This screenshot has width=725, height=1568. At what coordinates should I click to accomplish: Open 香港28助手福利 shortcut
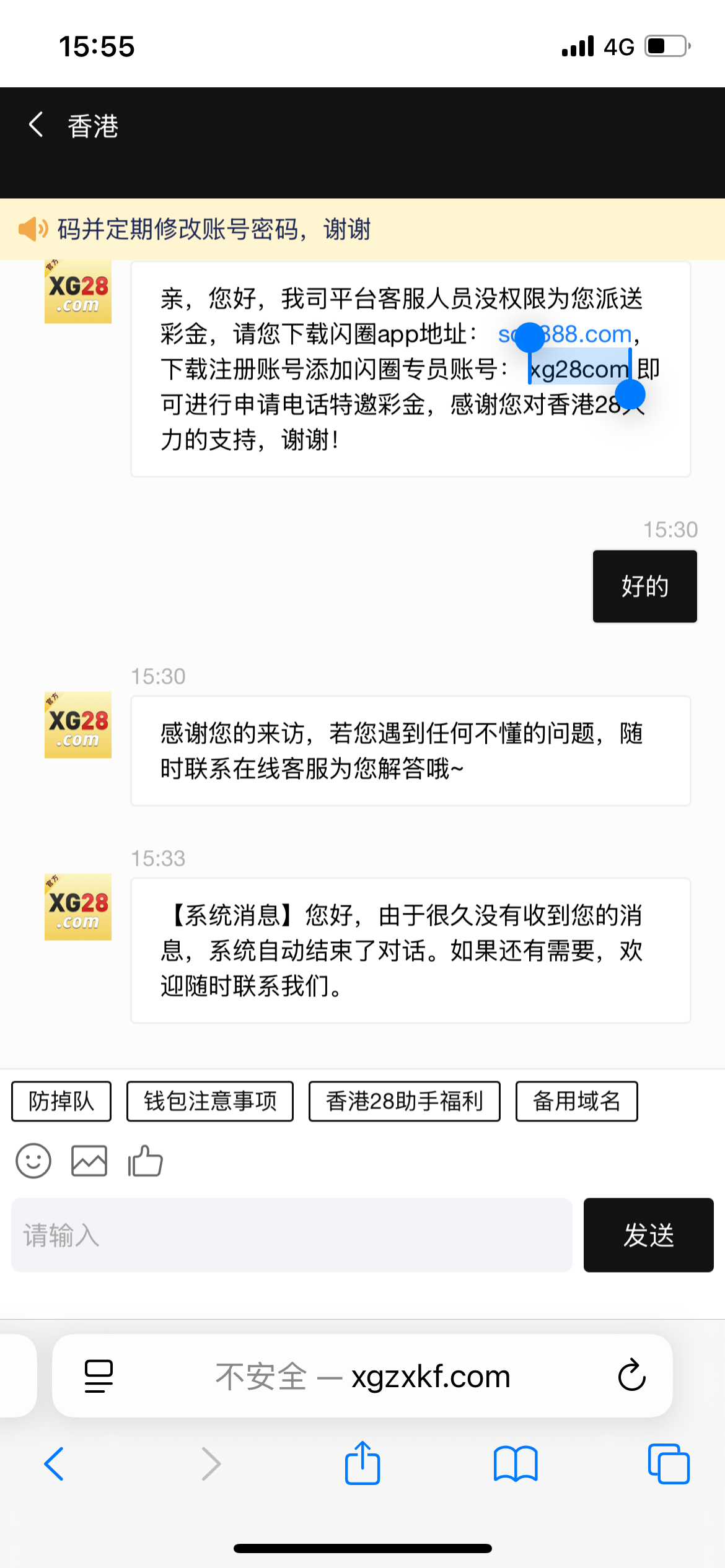pyautogui.click(x=405, y=1101)
